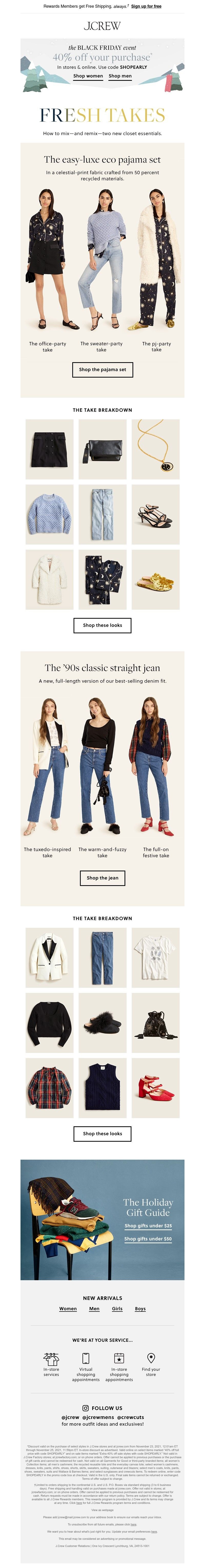Select Shop gifts under $25

coord(148,1226)
